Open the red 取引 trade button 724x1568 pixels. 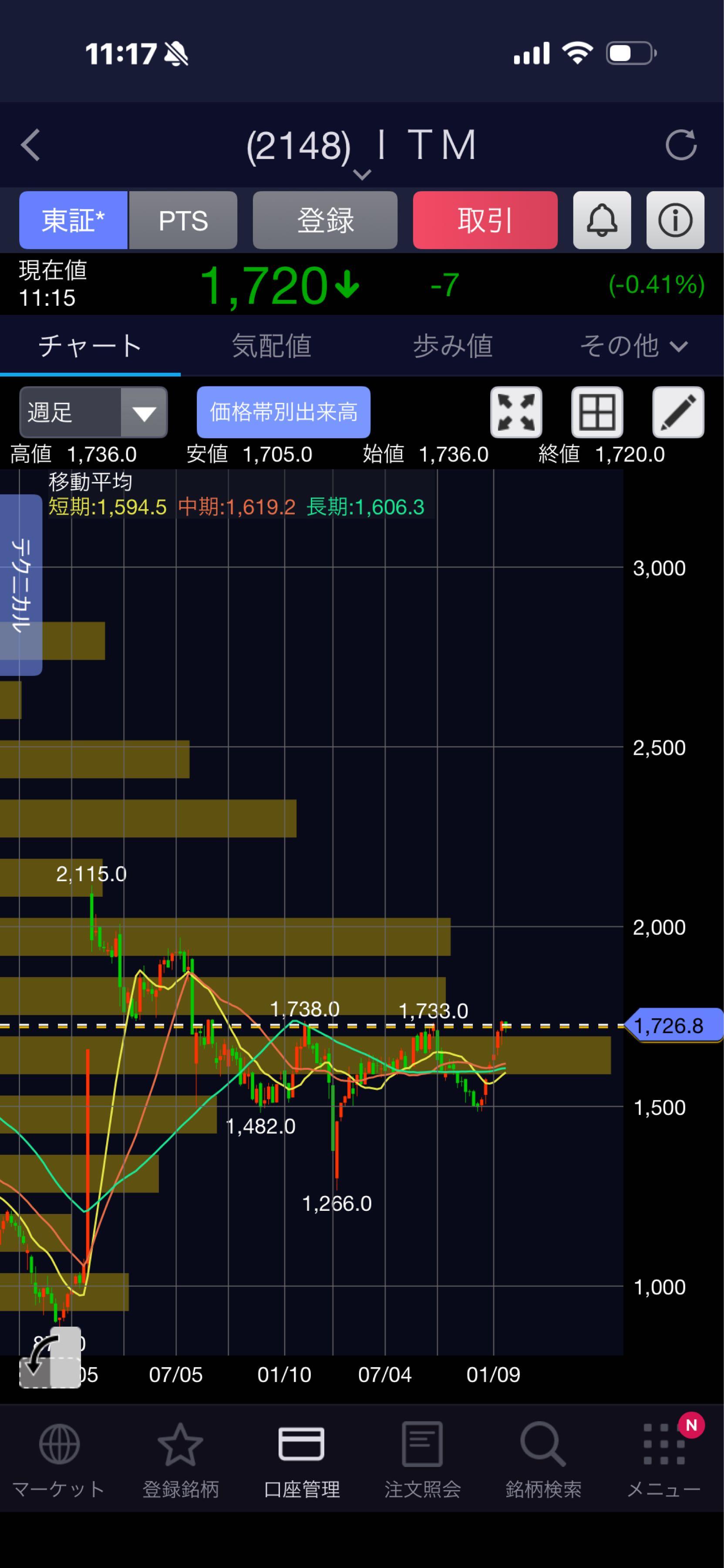pyautogui.click(x=485, y=220)
